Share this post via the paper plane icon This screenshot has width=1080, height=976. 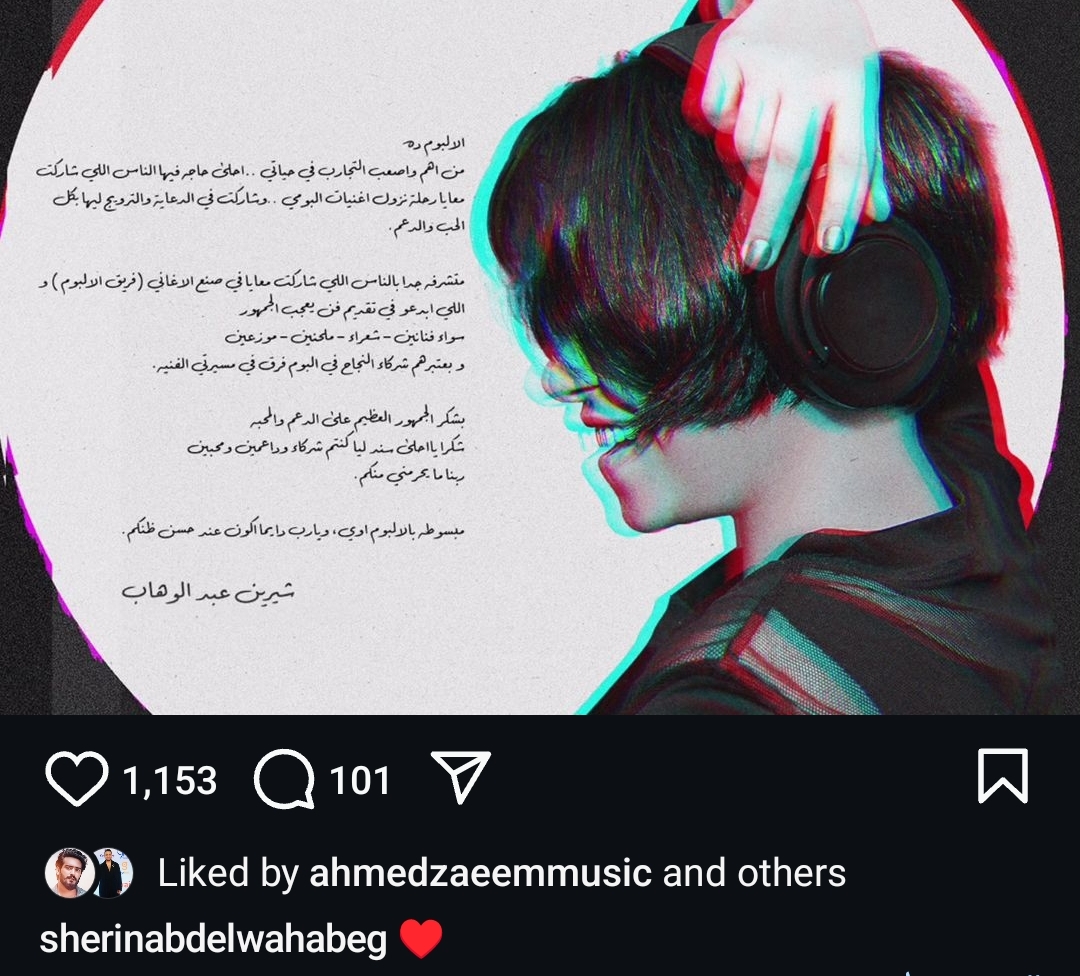click(x=460, y=777)
